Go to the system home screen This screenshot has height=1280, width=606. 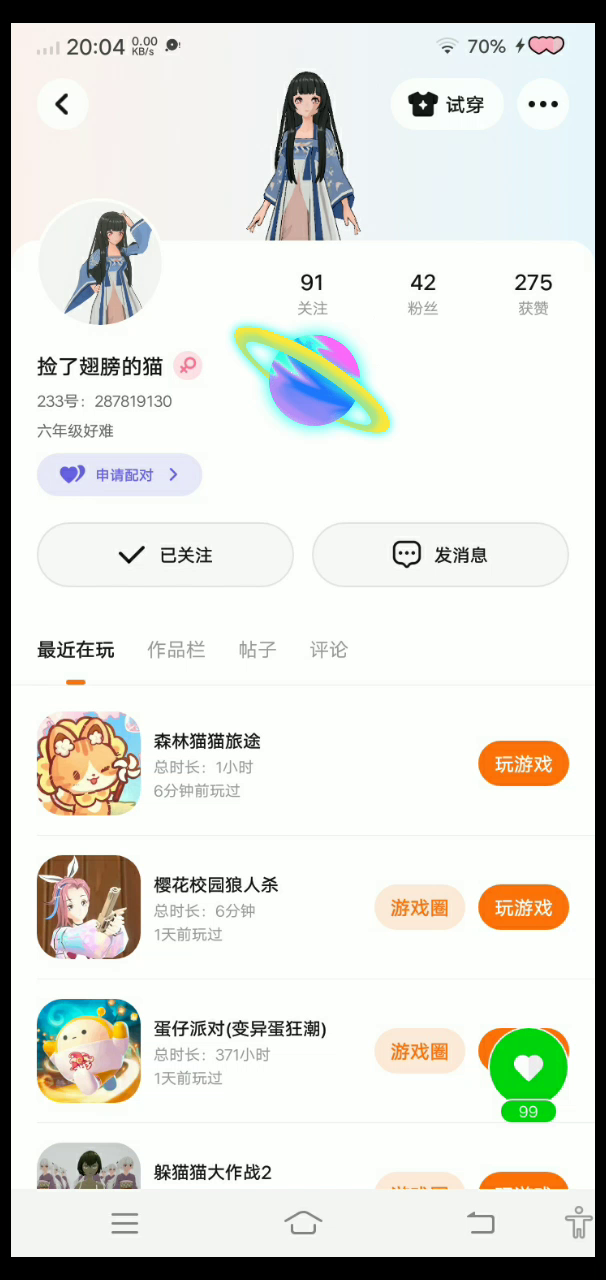[x=303, y=1222]
